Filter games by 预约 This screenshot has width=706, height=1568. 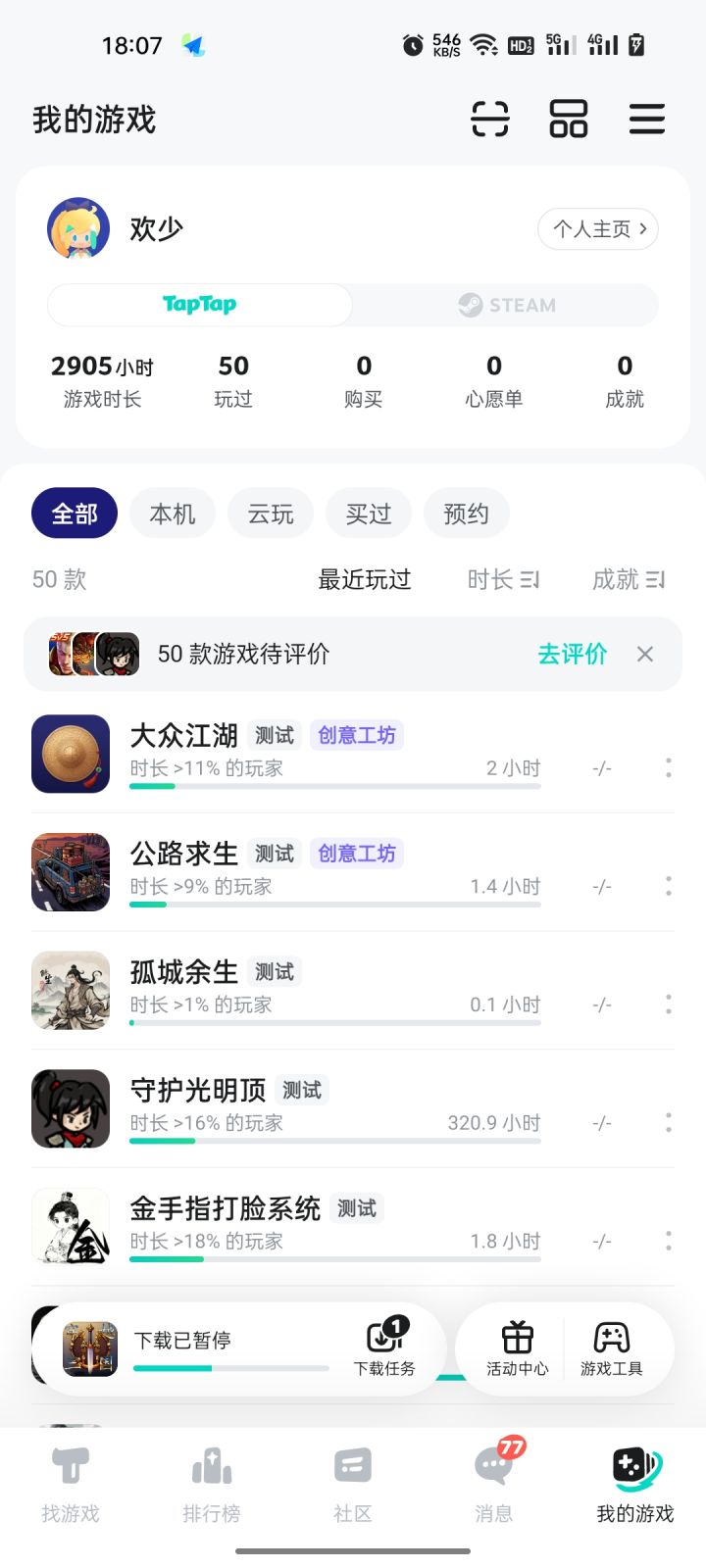tap(466, 514)
